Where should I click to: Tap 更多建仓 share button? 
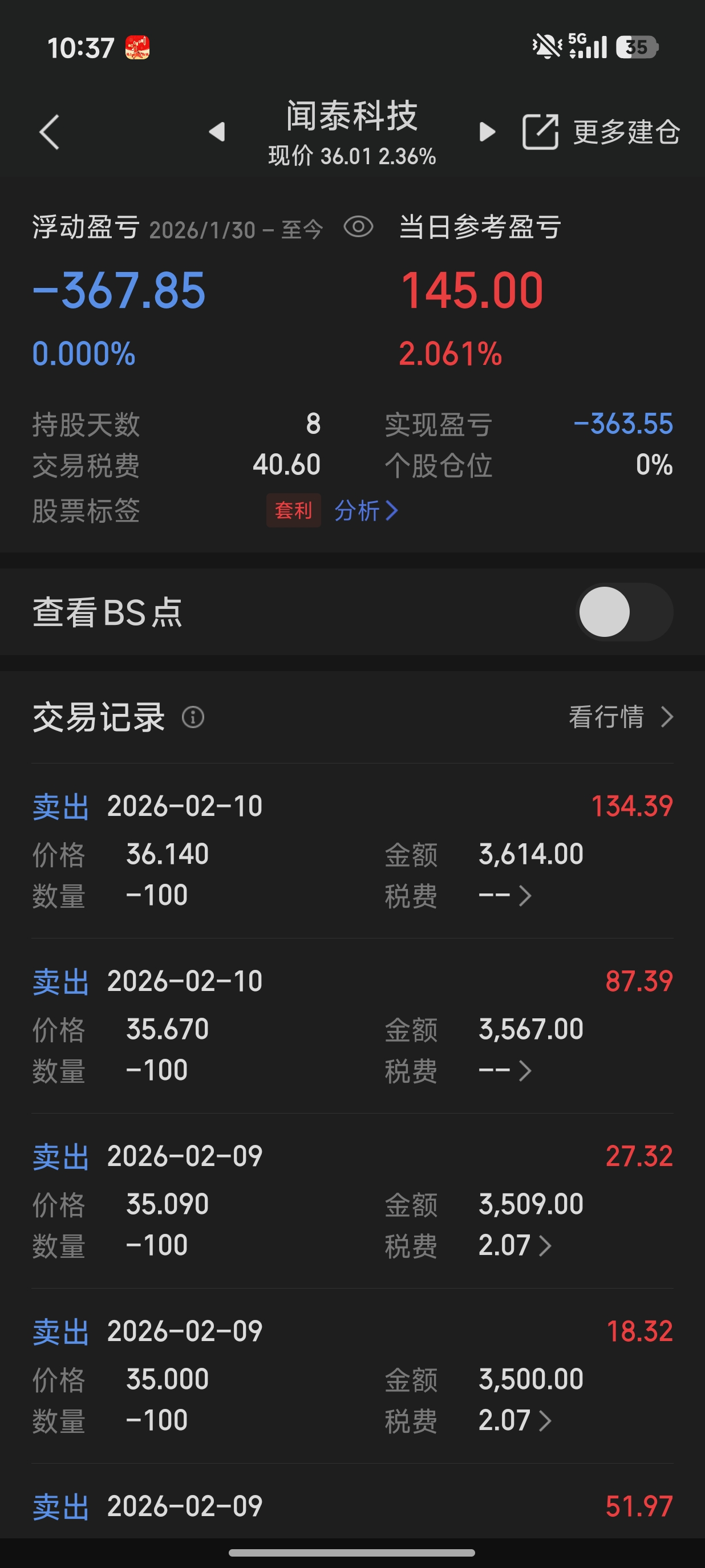click(600, 132)
